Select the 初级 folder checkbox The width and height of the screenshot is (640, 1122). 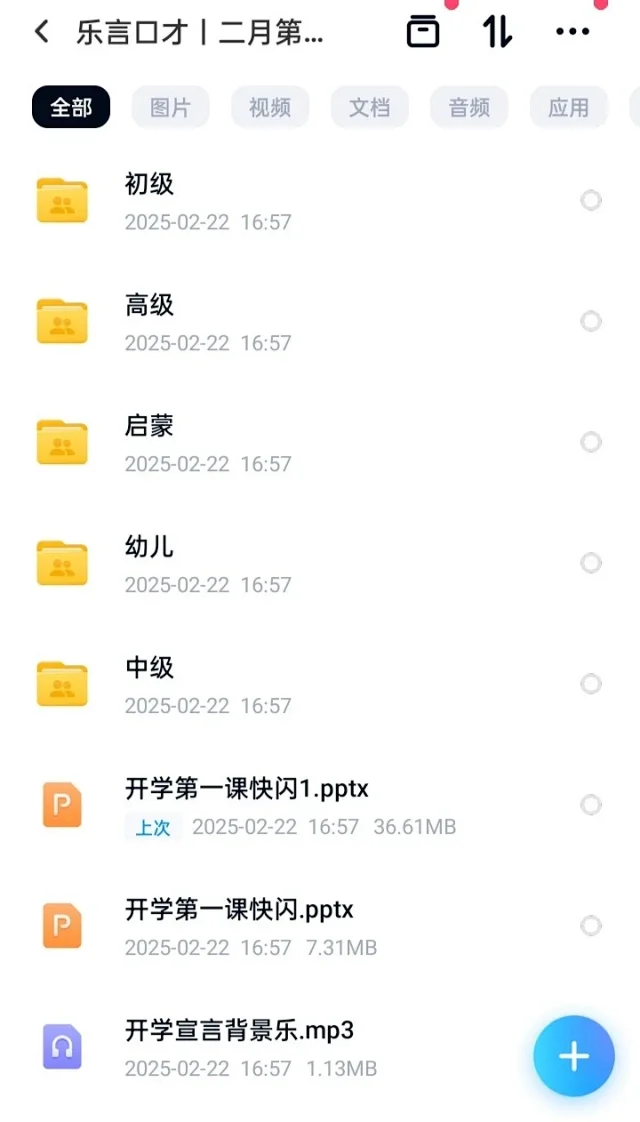(591, 201)
